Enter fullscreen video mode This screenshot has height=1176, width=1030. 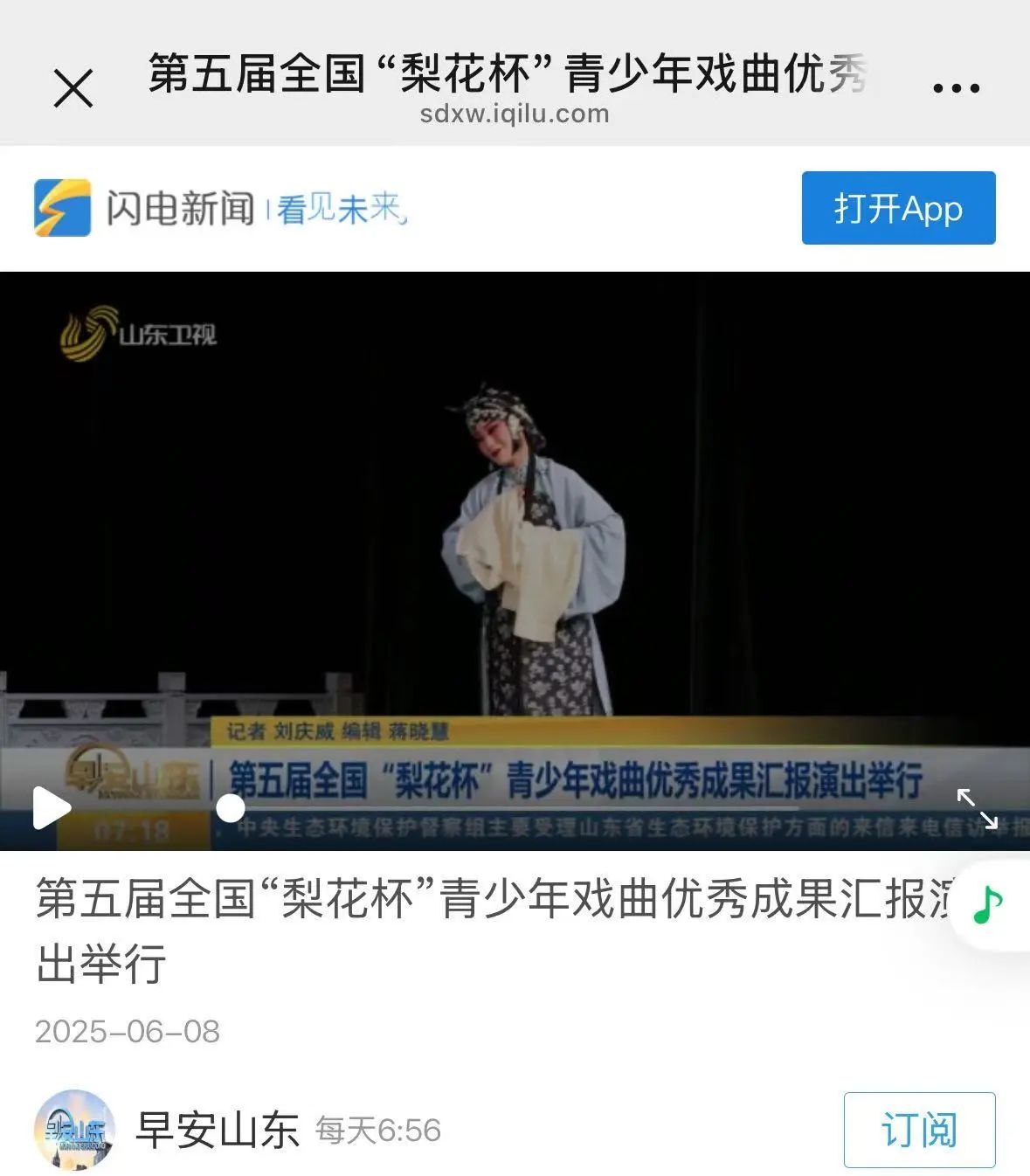pos(977,808)
